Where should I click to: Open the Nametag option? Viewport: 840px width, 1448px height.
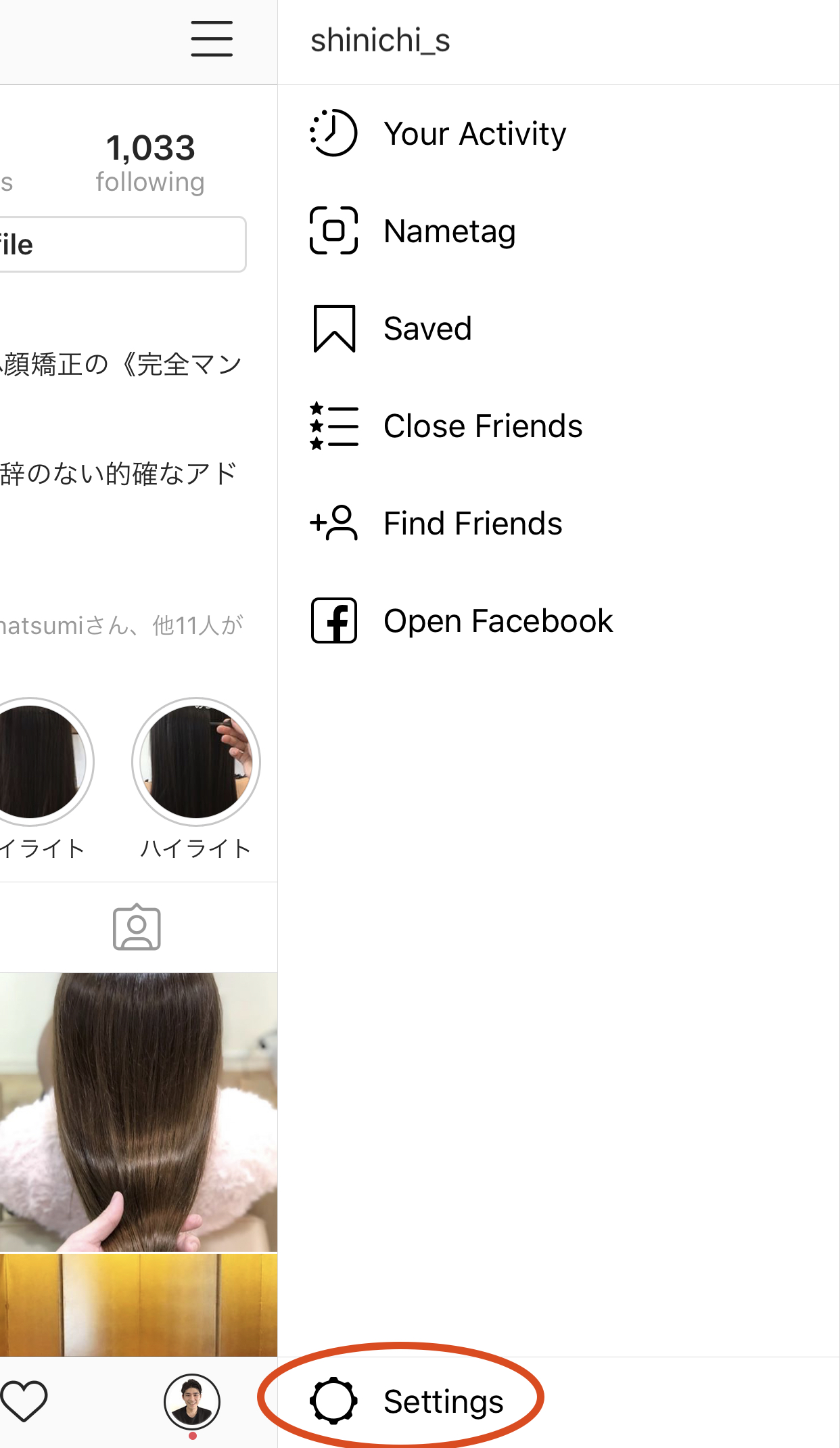pyautogui.click(x=559, y=231)
